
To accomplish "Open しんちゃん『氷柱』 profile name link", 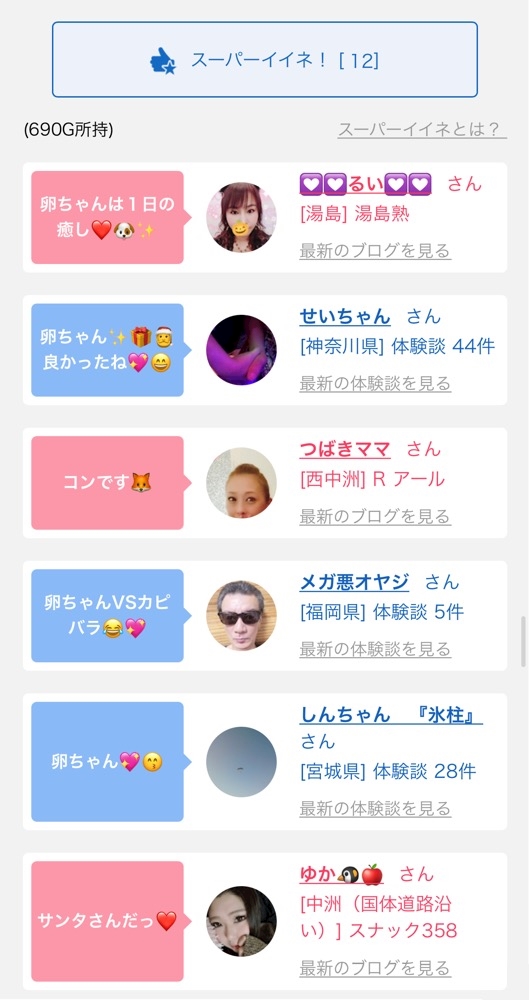I will pos(391,715).
